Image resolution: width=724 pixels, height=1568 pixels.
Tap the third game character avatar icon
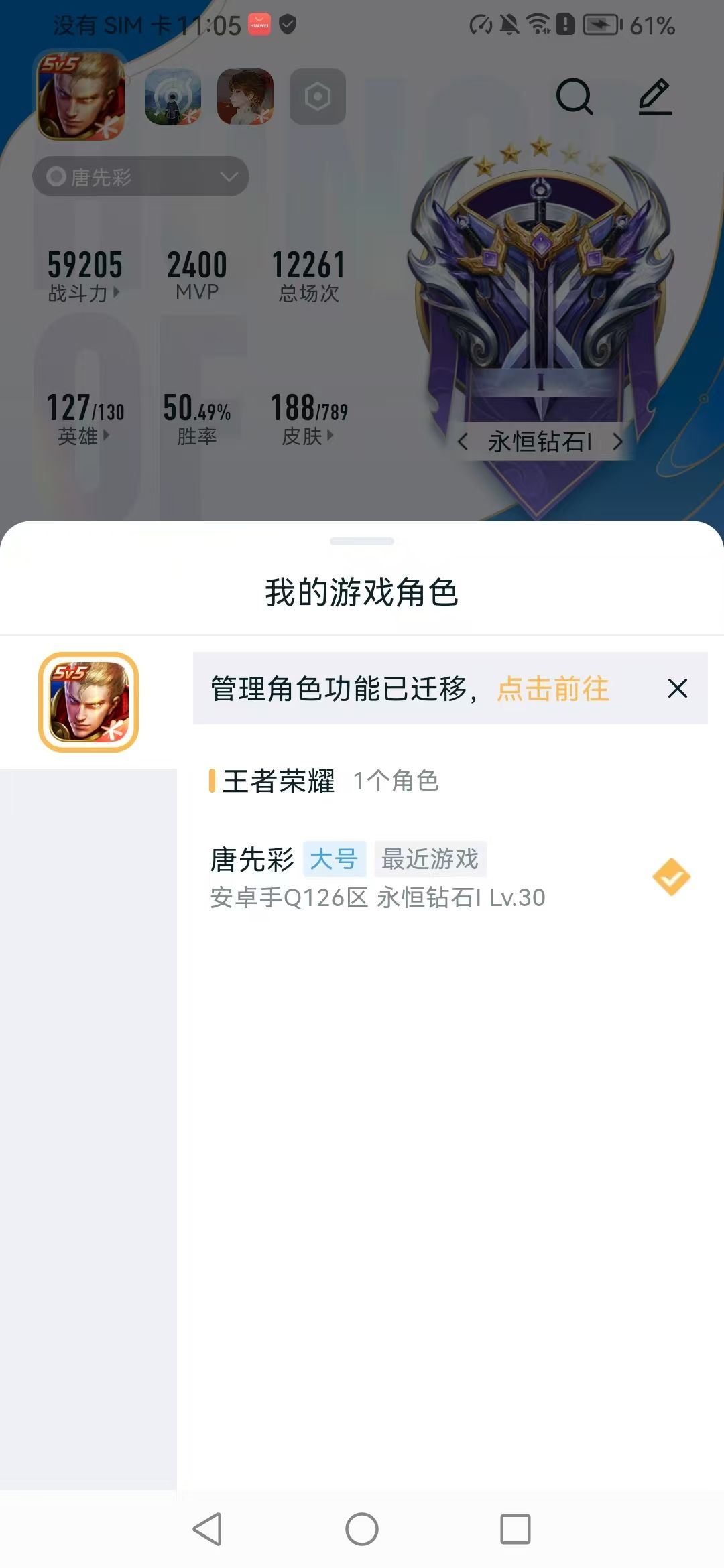245,97
